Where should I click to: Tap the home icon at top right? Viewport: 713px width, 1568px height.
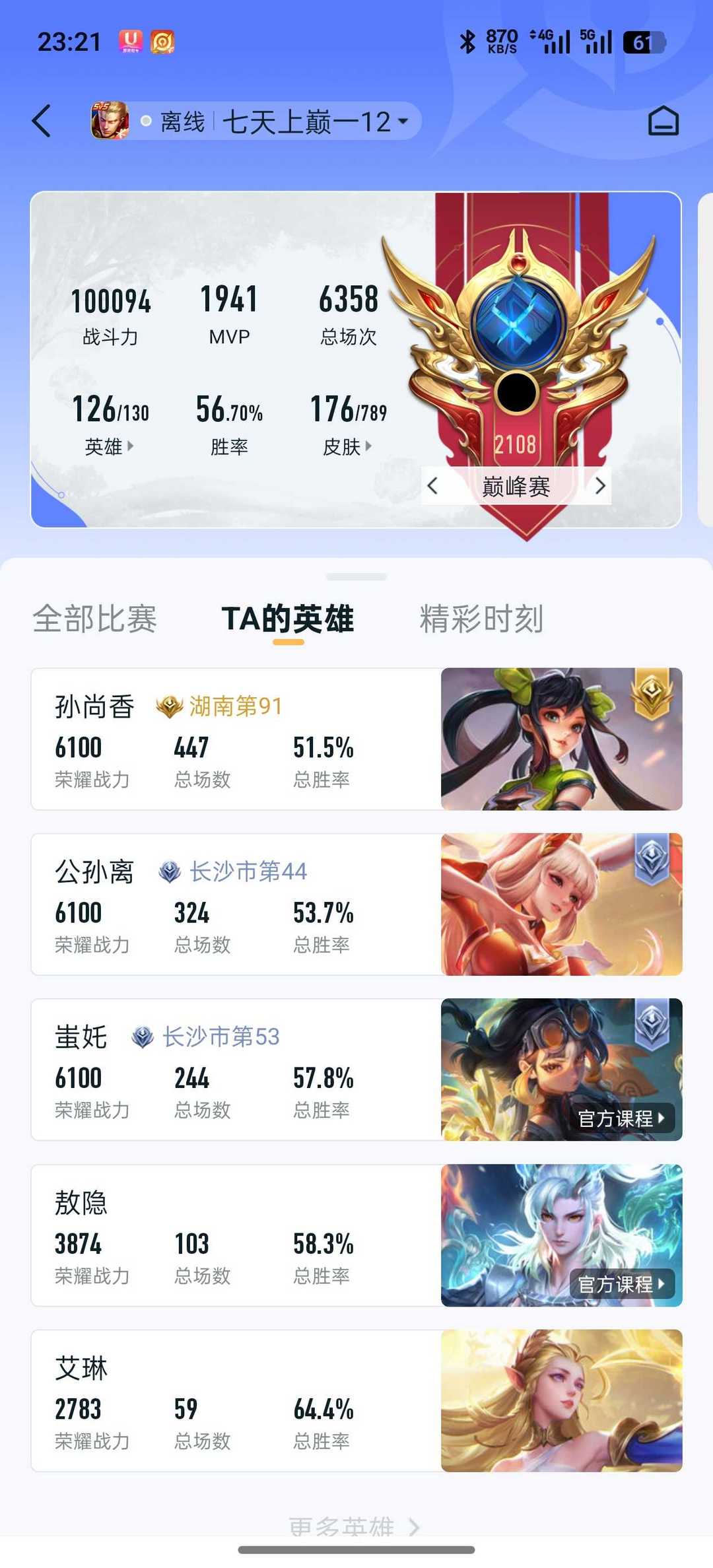pos(663,121)
